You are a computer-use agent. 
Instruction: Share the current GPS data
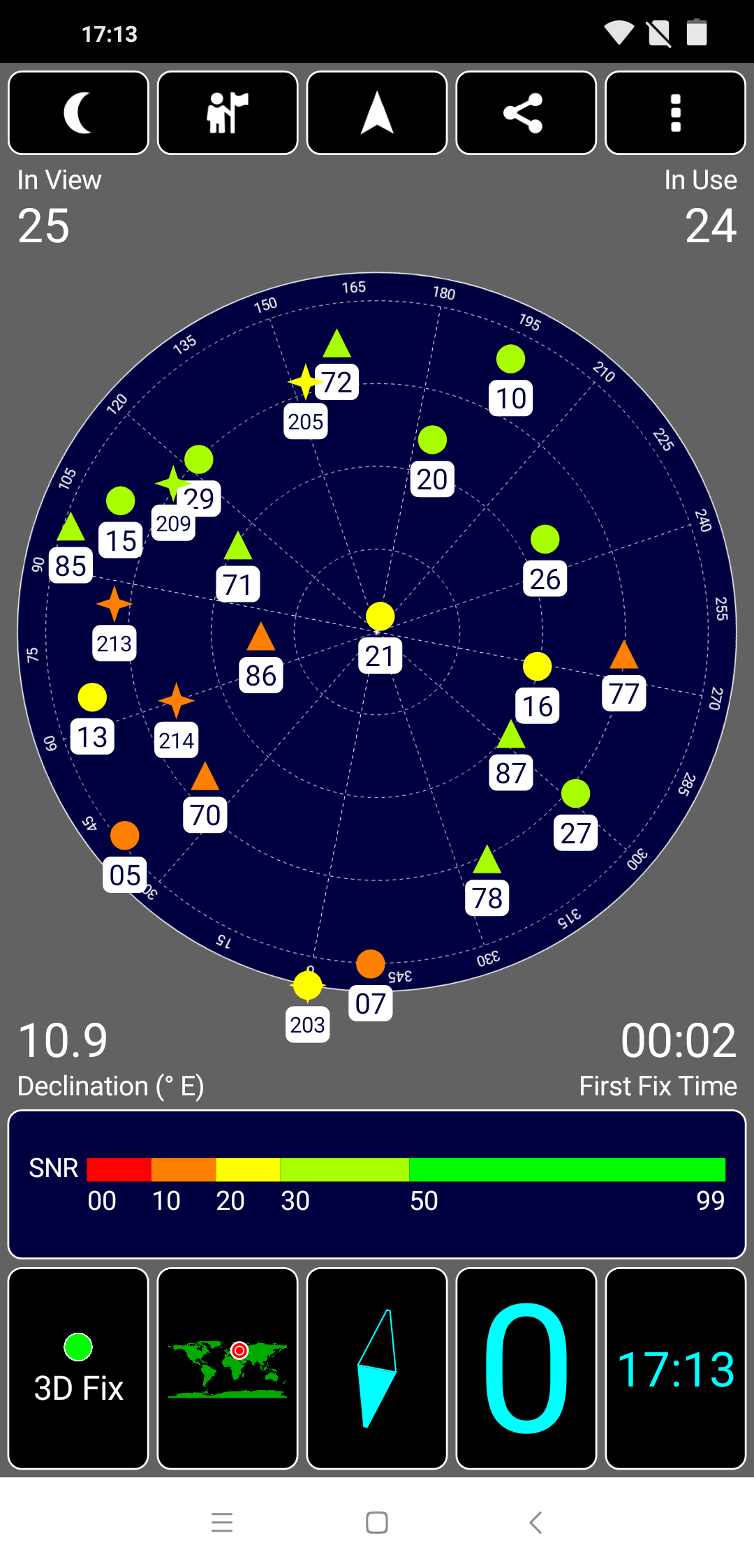(x=526, y=112)
